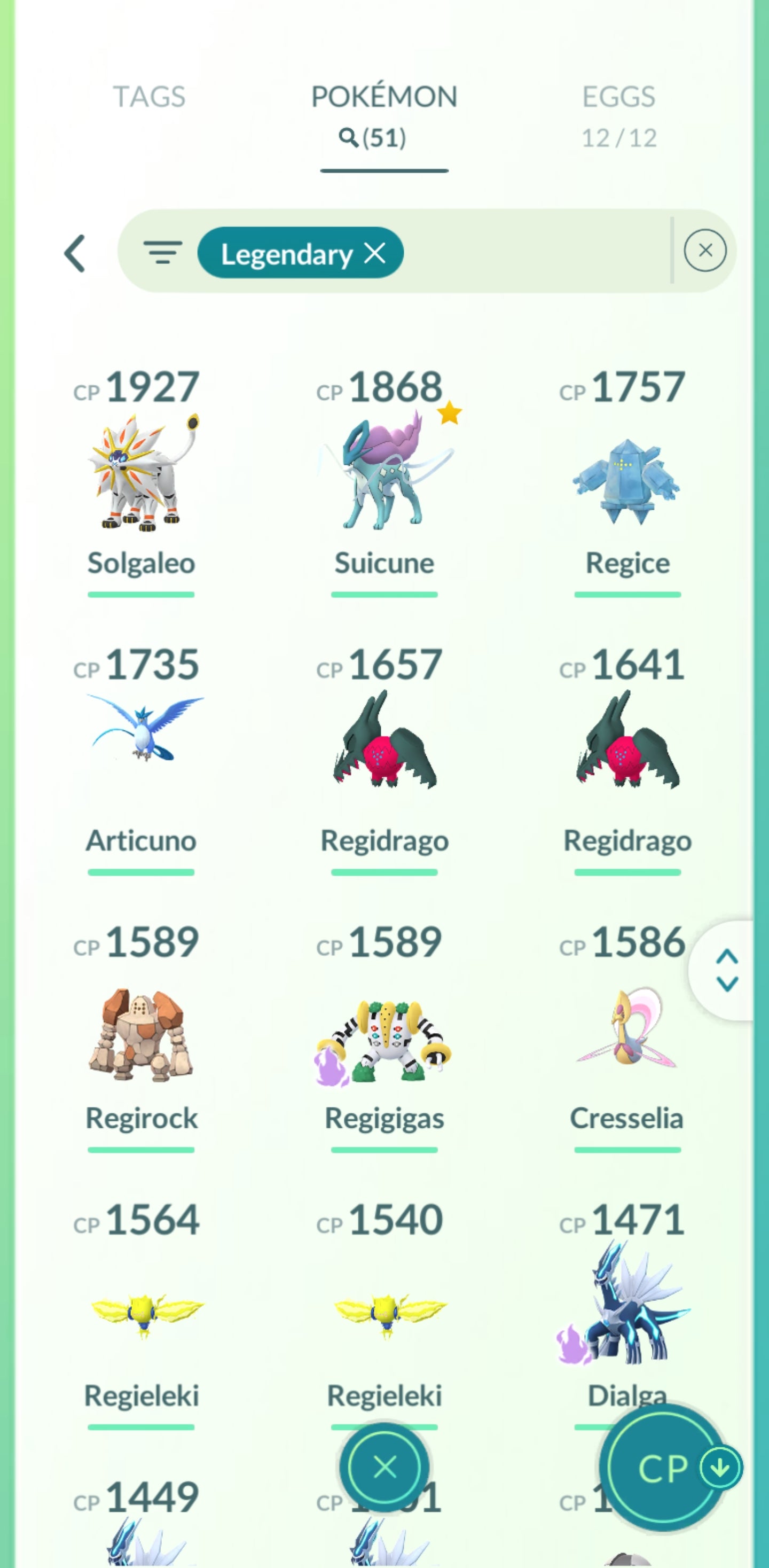This screenshot has width=769, height=1568.
Task: Tap the fast scroll handle
Action: tap(726, 970)
